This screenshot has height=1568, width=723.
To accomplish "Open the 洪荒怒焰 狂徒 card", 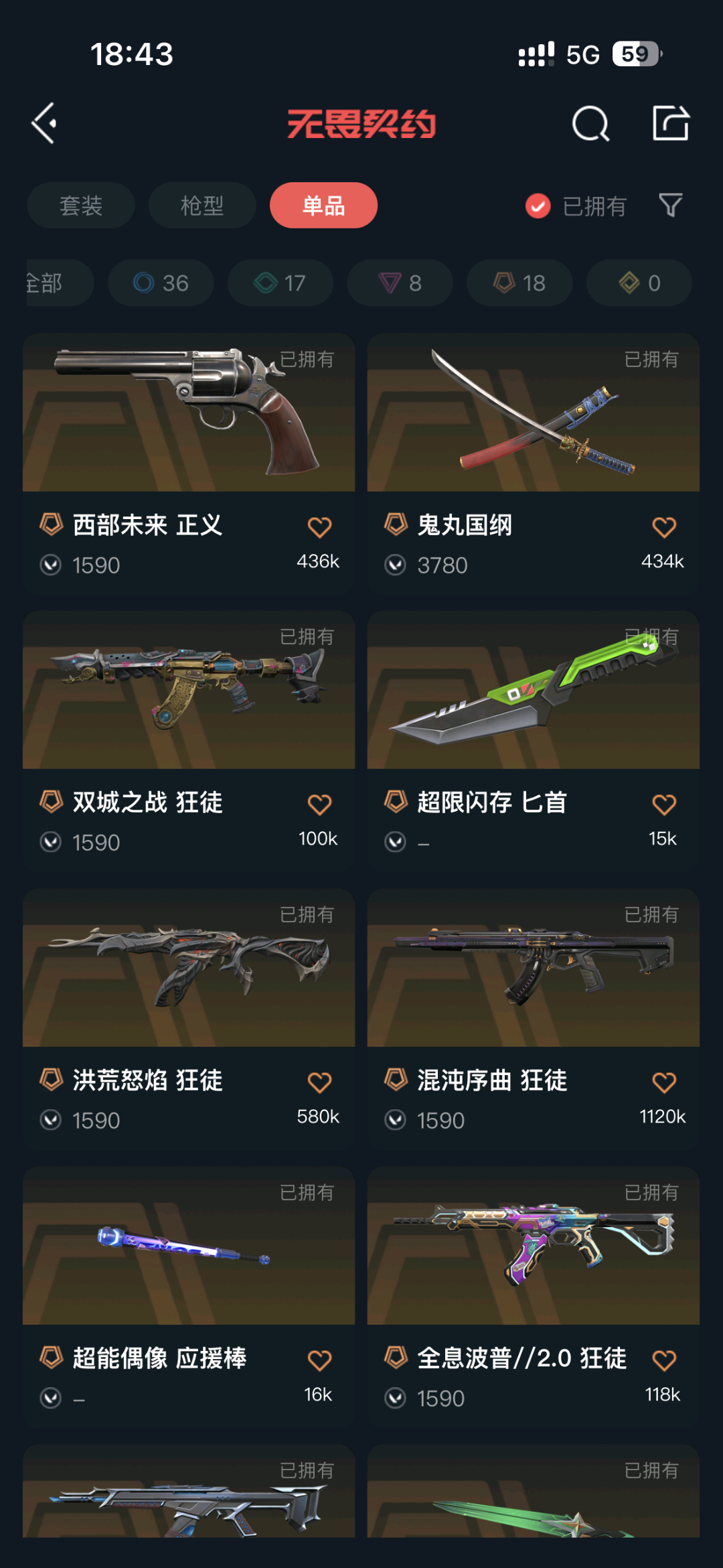I will [x=189, y=1018].
